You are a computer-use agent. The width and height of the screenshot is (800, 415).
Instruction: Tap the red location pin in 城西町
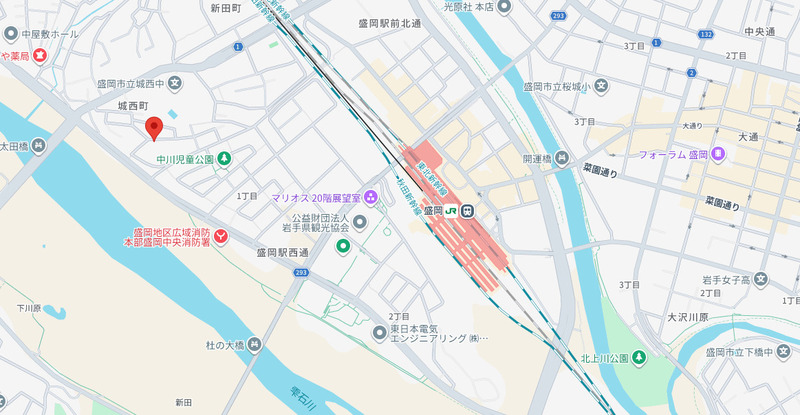pyautogui.click(x=154, y=127)
